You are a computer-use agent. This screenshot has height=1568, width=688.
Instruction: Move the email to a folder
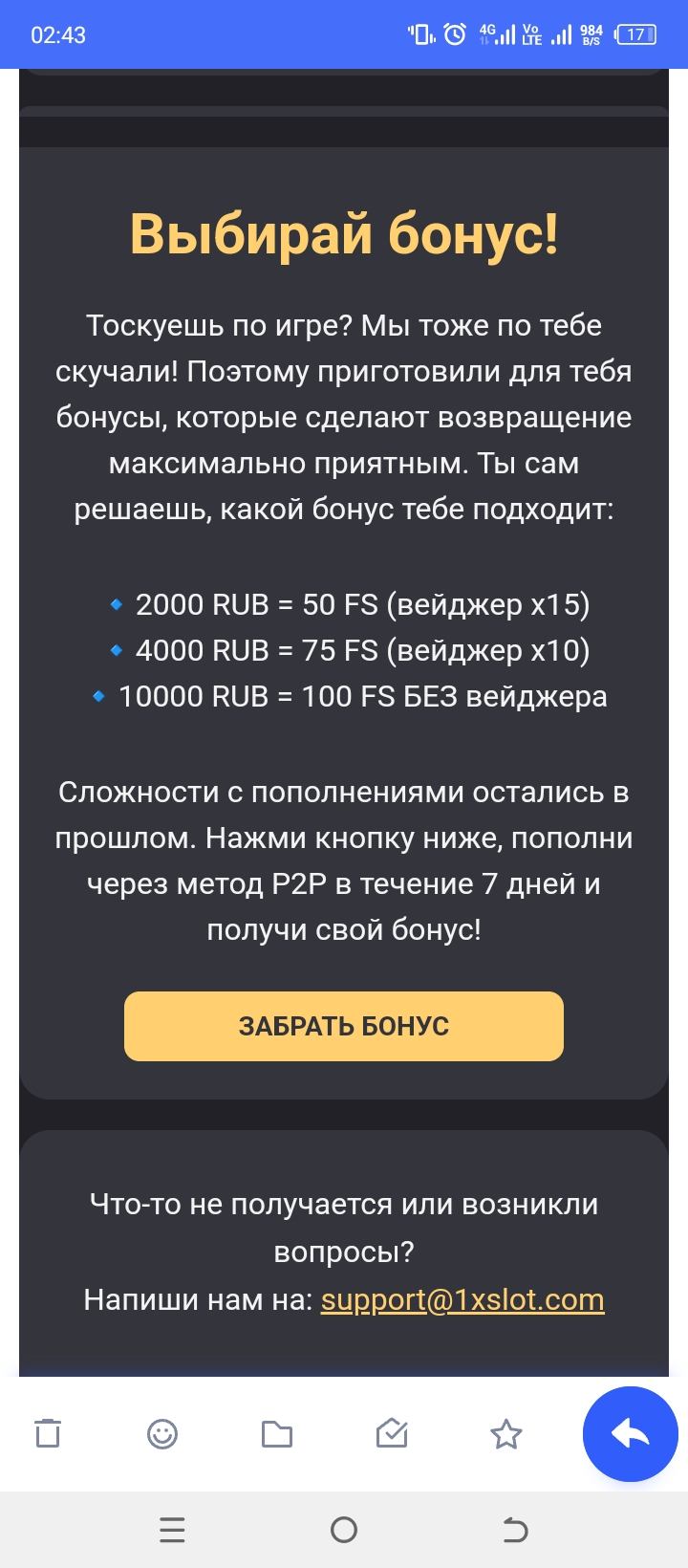277,1433
